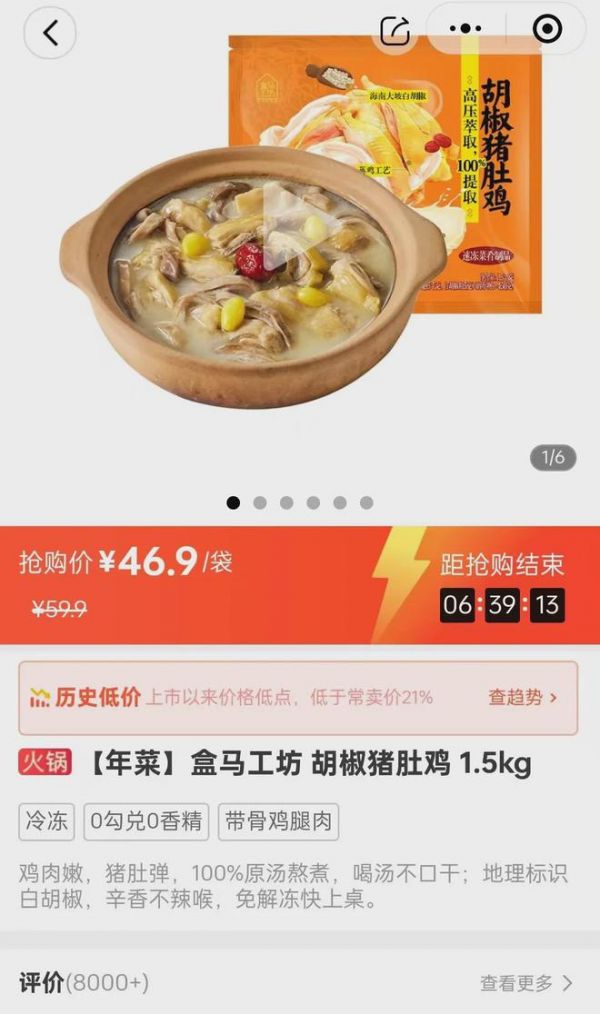Tap the 带骨鸡腿肉 tag chip
Screen dimensions: 600x1014
tap(278, 822)
